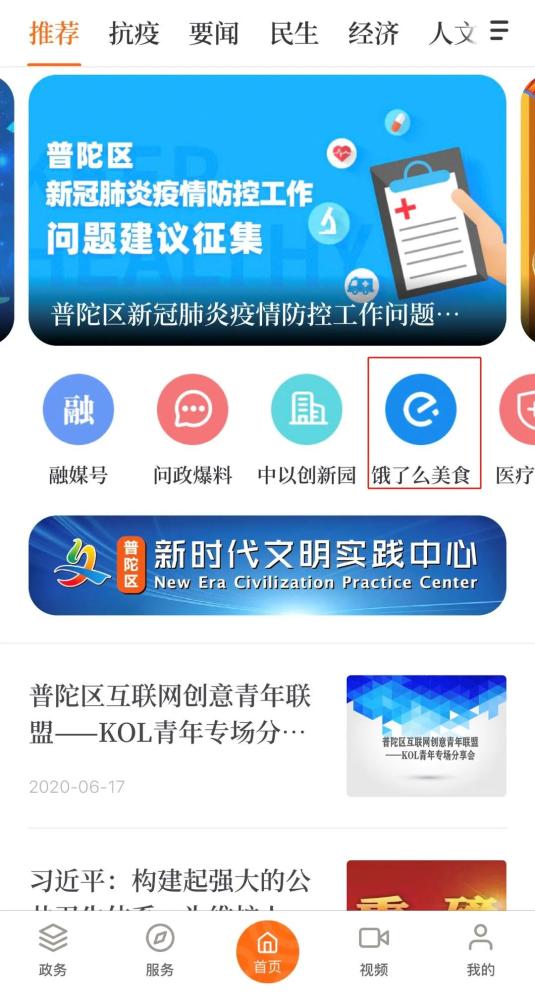Open the 普陀区新冠肺炎疫情防控 banner
The image size is (535, 1001).
coord(267,210)
